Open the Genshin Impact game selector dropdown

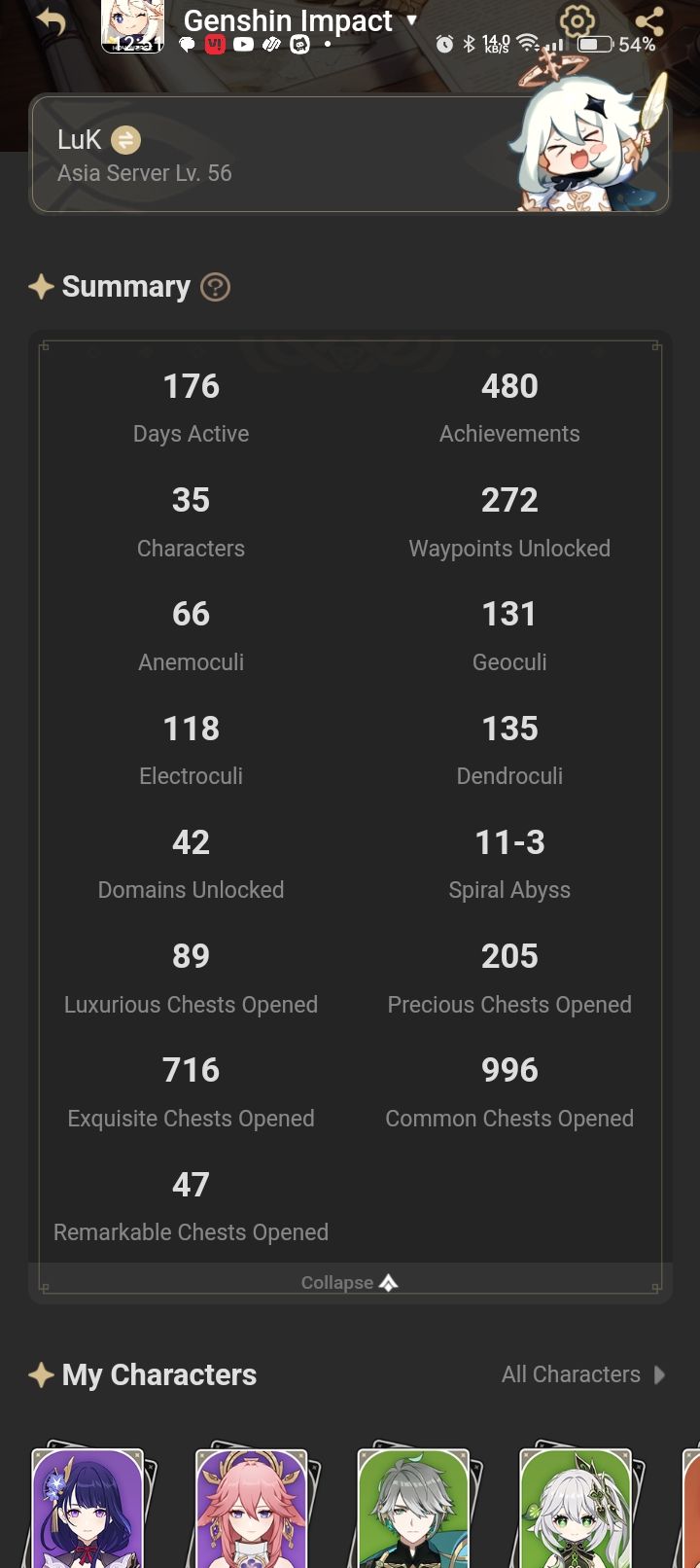(x=410, y=19)
